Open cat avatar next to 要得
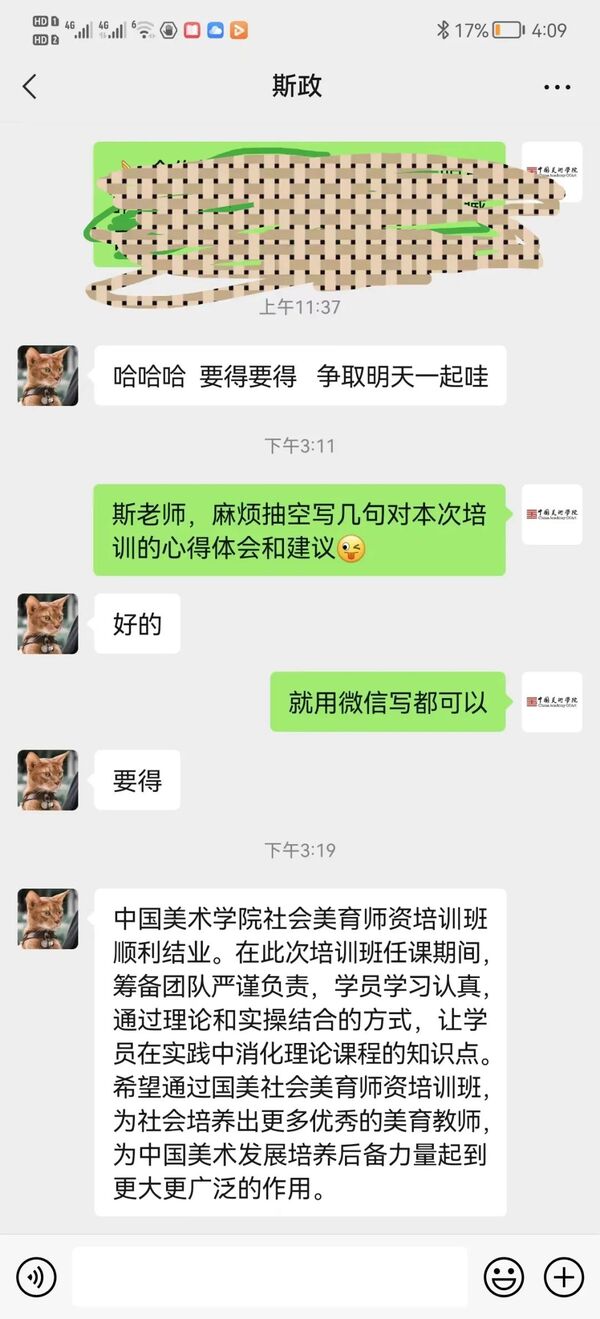This screenshot has height=1319, width=600. (48, 780)
